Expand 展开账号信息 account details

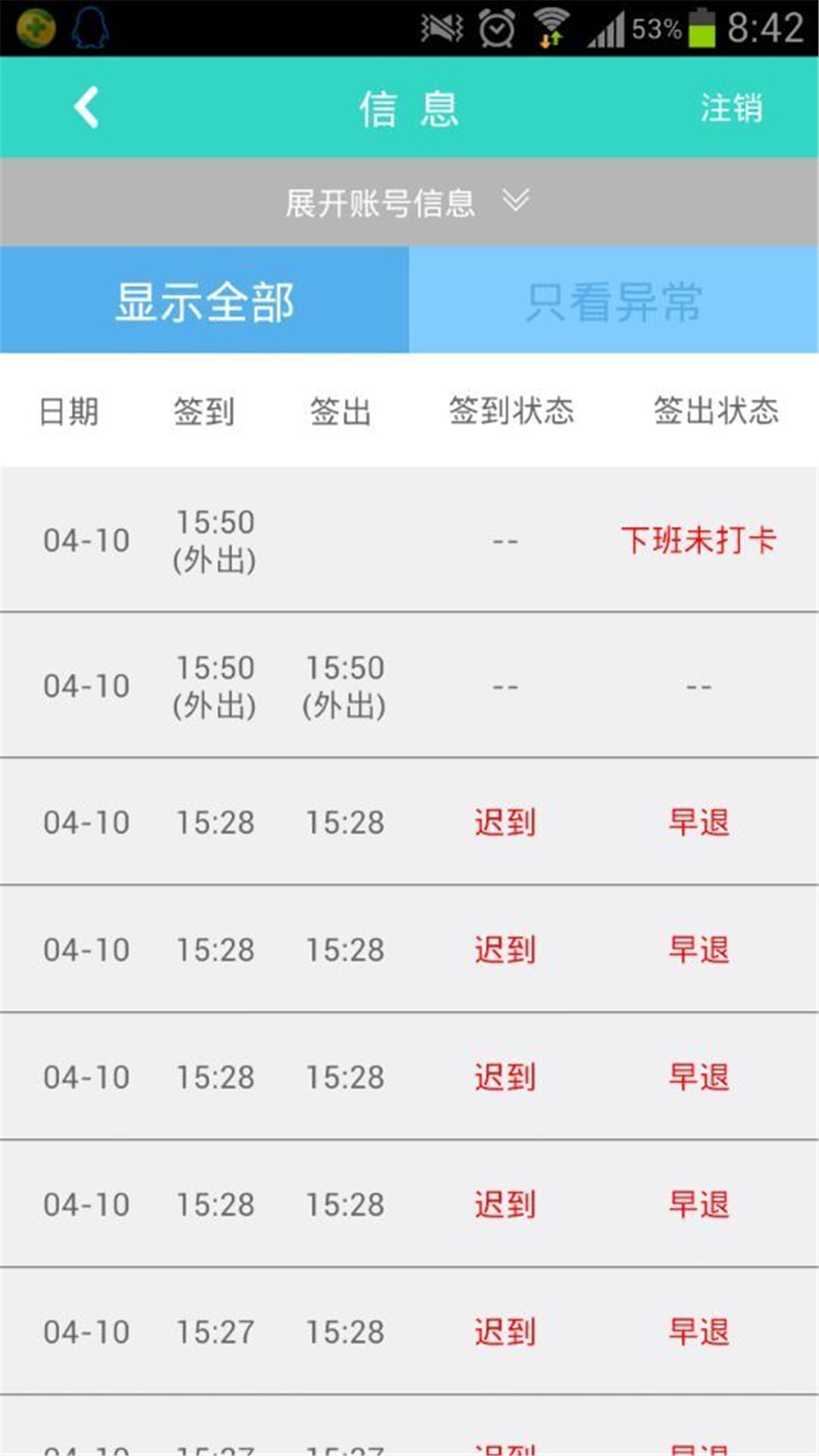(408, 202)
